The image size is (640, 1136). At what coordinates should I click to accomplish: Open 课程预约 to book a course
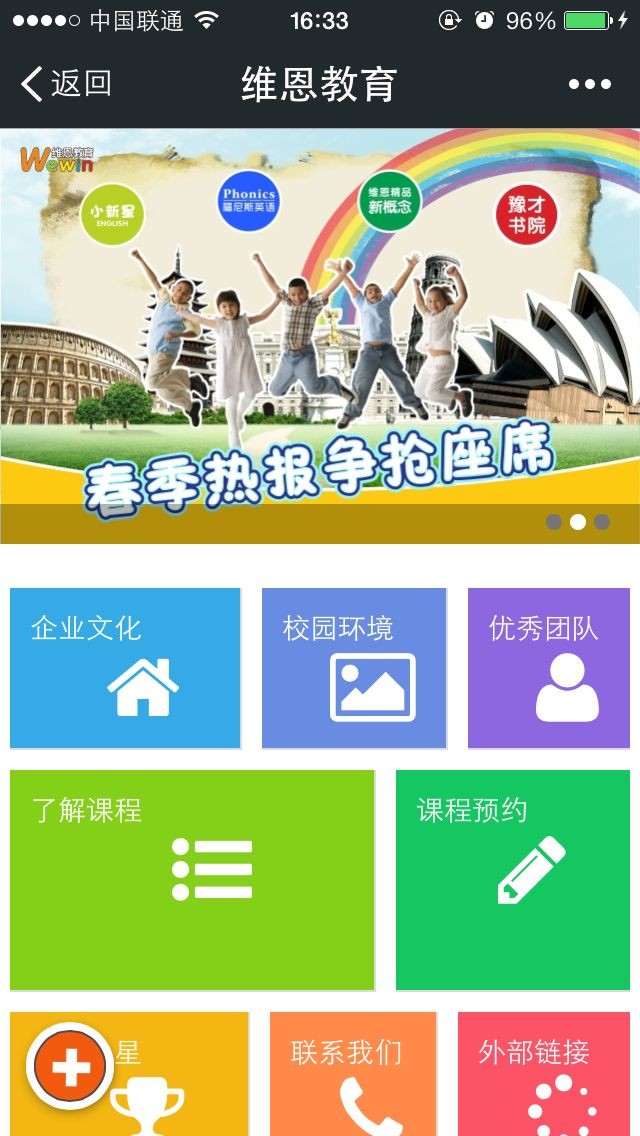(512, 880)
